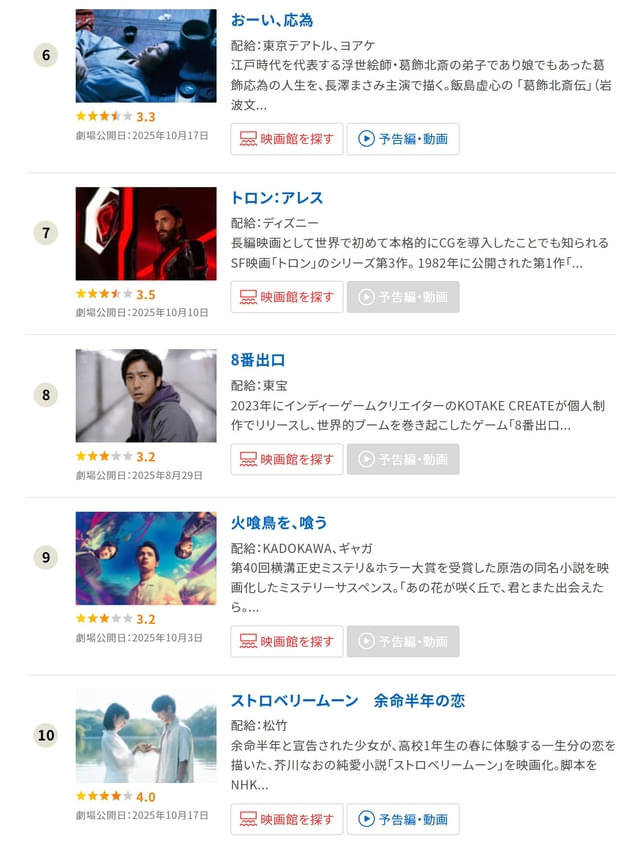640x844 pixels.
Task: Tap the おーい、応為 poster thumbnail
Action: pyautogui.click(x=146, y=55)
